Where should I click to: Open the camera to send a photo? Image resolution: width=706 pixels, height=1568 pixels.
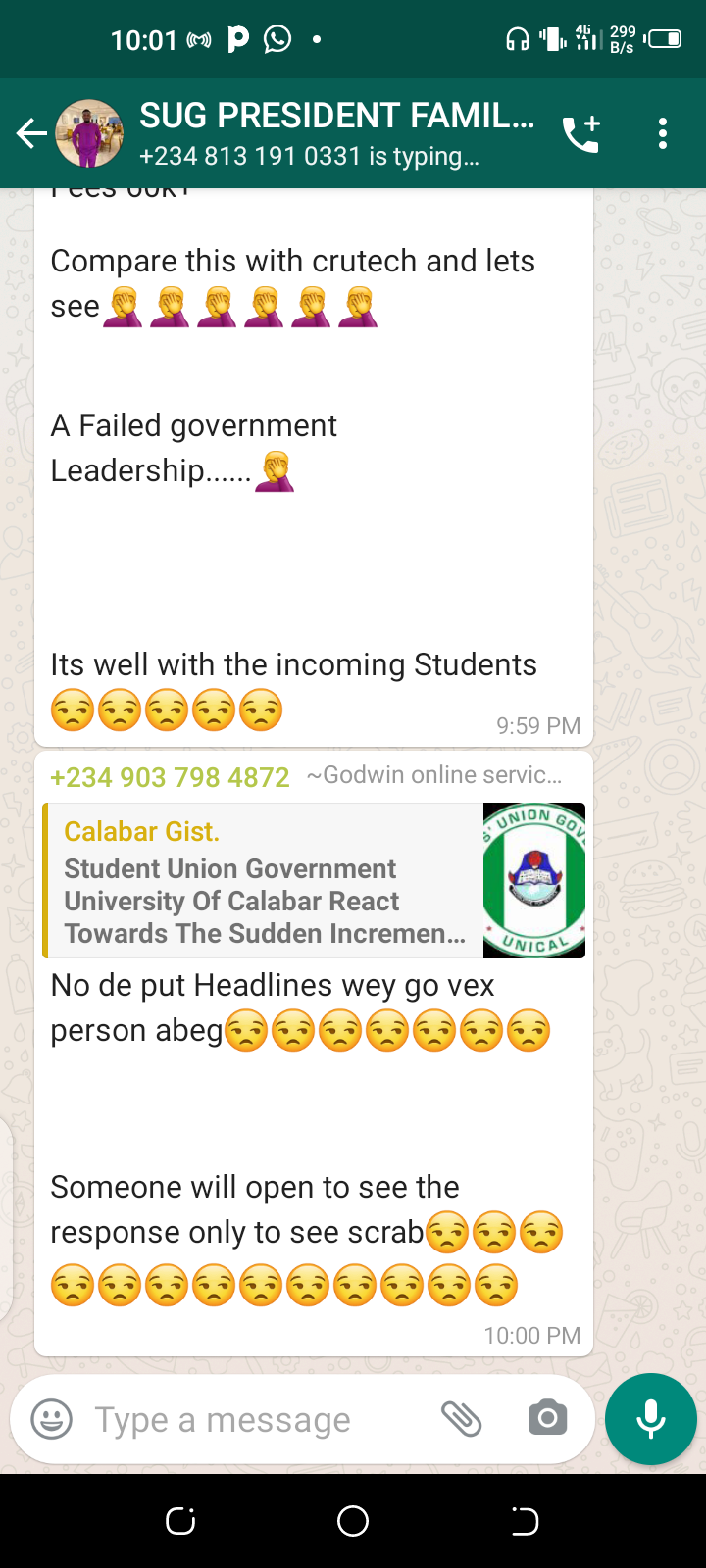[x=547, y=1418]
